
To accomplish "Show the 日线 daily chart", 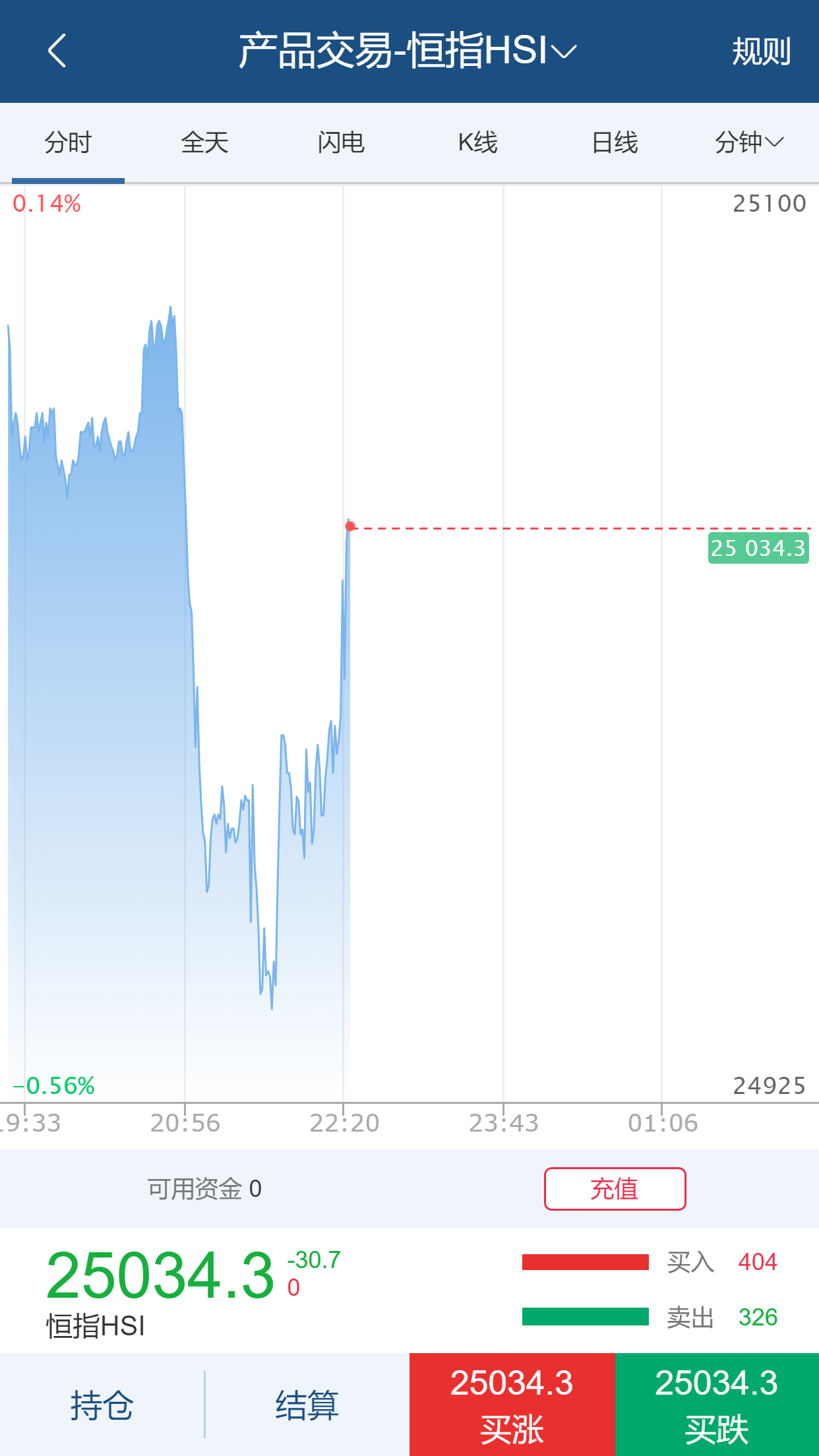I will pos(615,142).
